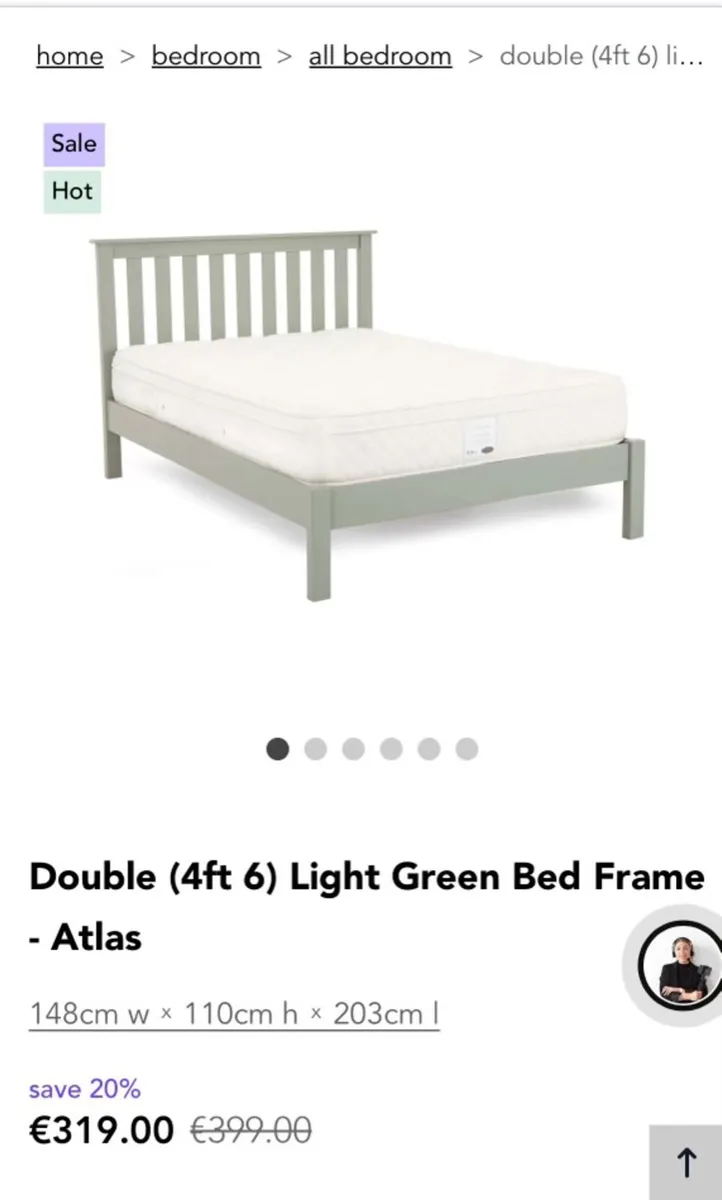Open the bedroom breadcrumb category
The height and width of the screenshot is (1200, 722).
coord(206,56)
